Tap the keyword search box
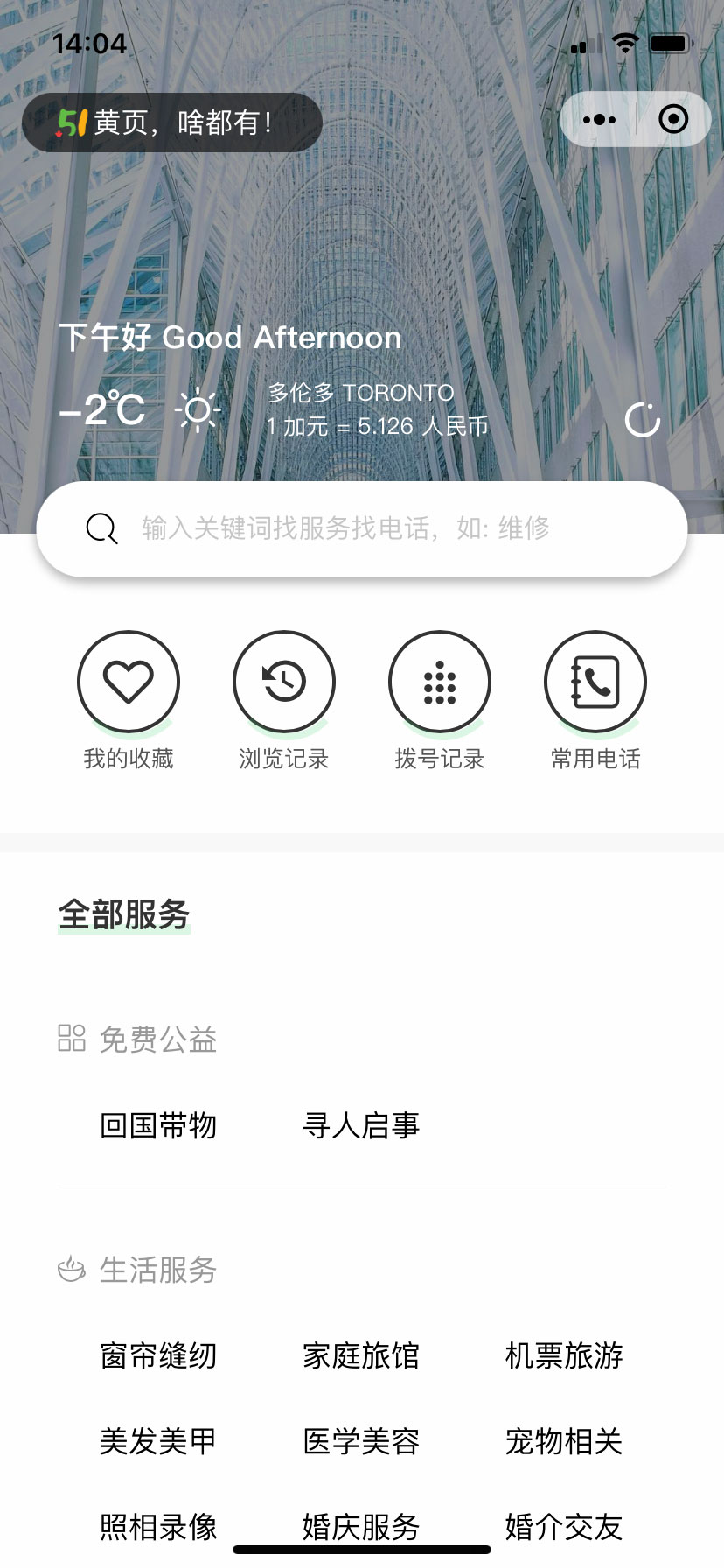This screenshot has width=724, height=1568. [362, 528]
